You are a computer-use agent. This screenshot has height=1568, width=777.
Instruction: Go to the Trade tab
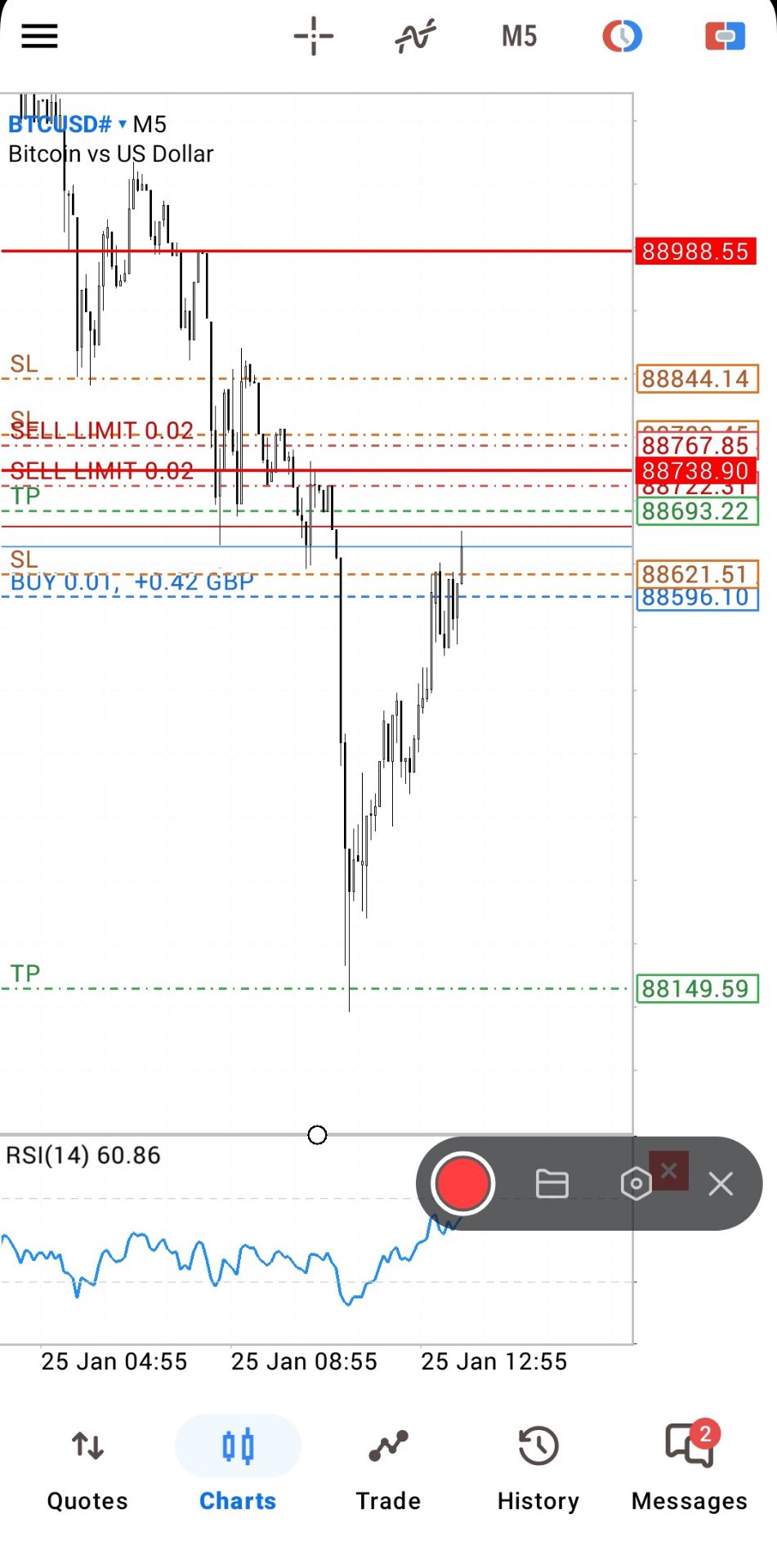[388, 1470]
